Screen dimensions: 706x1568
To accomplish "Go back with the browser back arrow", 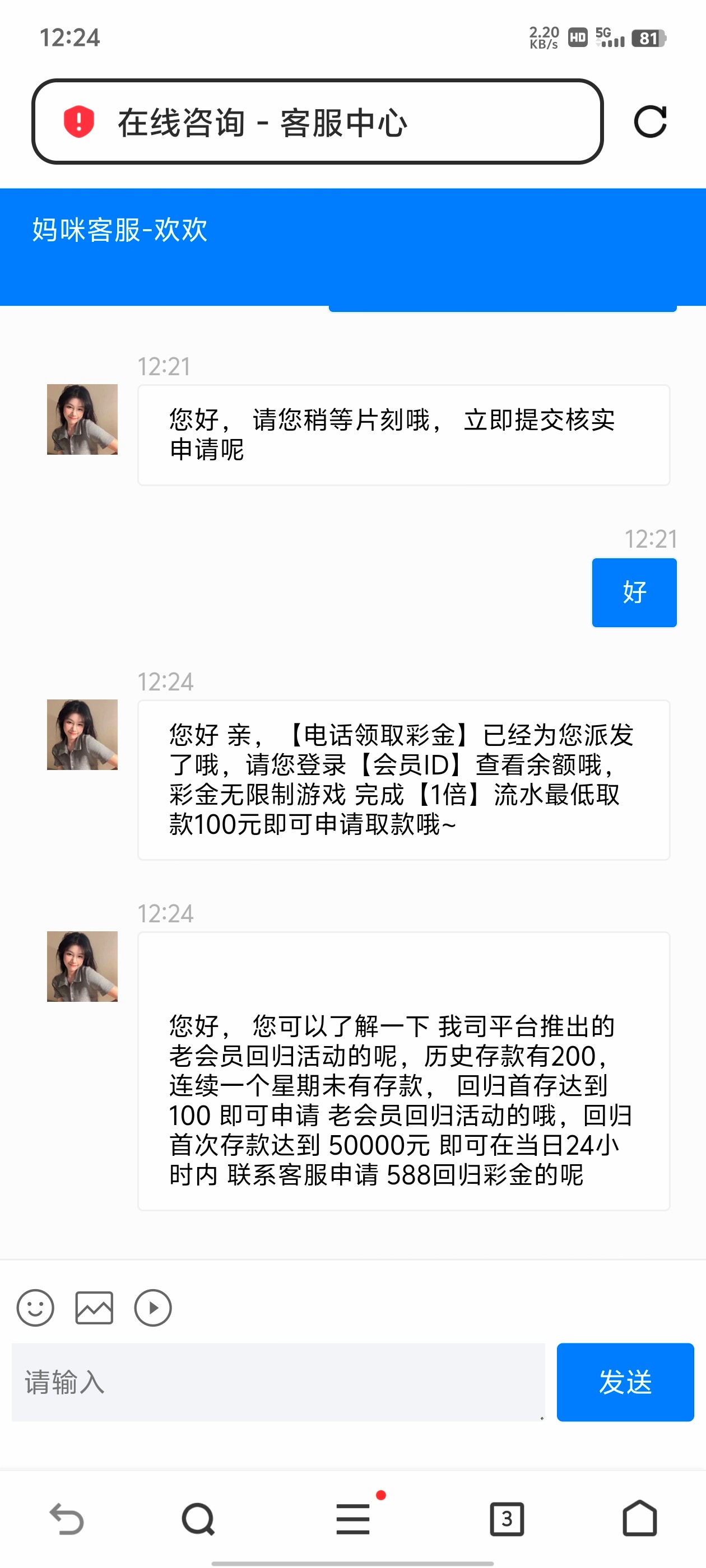I will (66, 1519).
